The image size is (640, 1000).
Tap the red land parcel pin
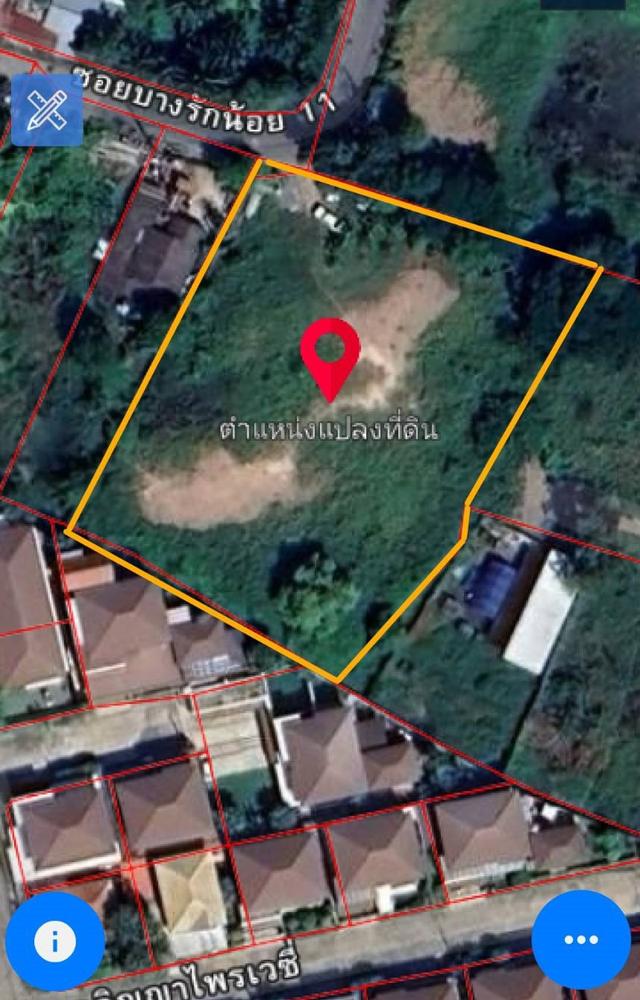[330, 354]
